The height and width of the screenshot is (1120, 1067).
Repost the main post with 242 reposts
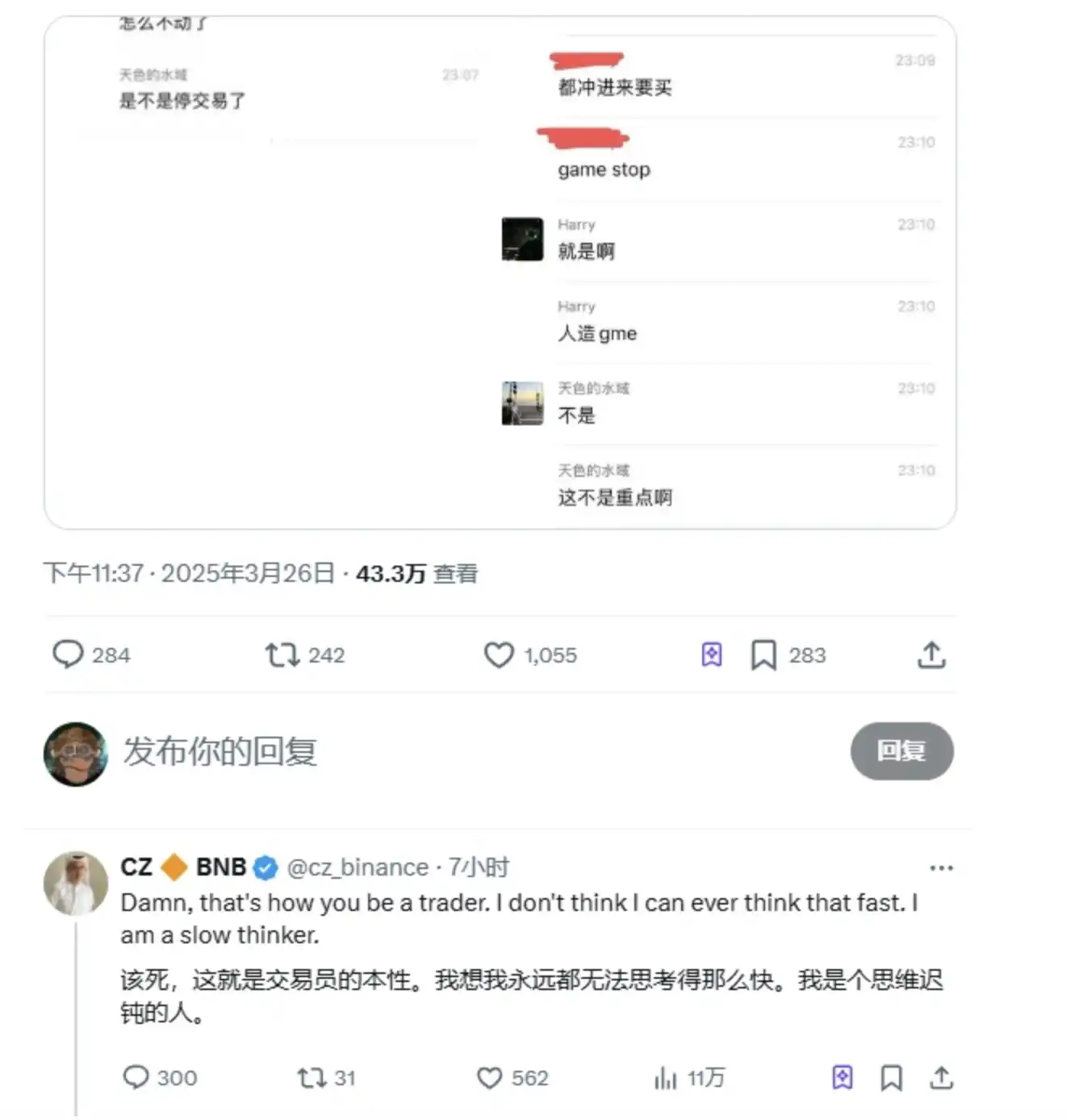[x=282, y=654]
